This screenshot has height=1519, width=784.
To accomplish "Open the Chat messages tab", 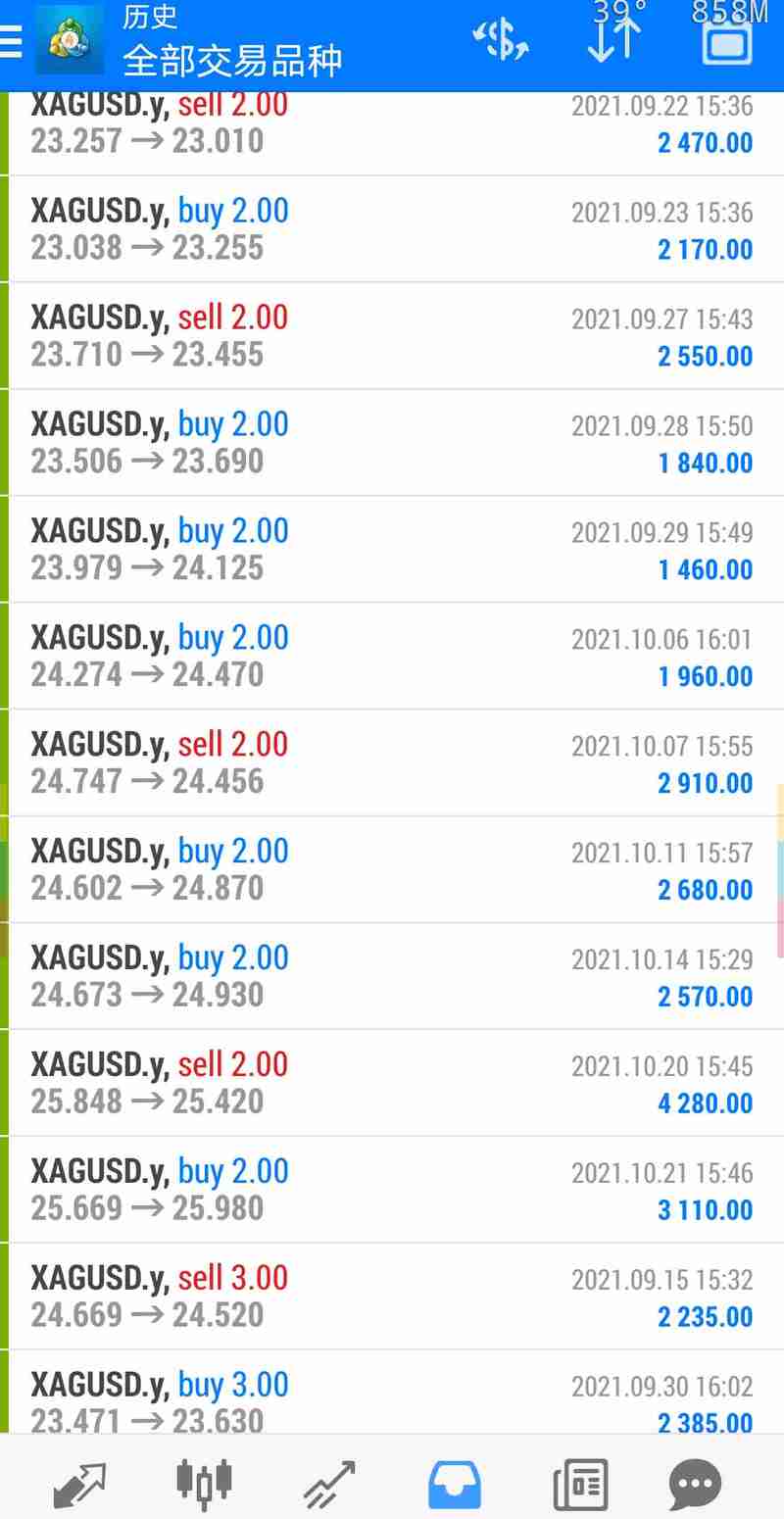I will tap(696, 1484).
